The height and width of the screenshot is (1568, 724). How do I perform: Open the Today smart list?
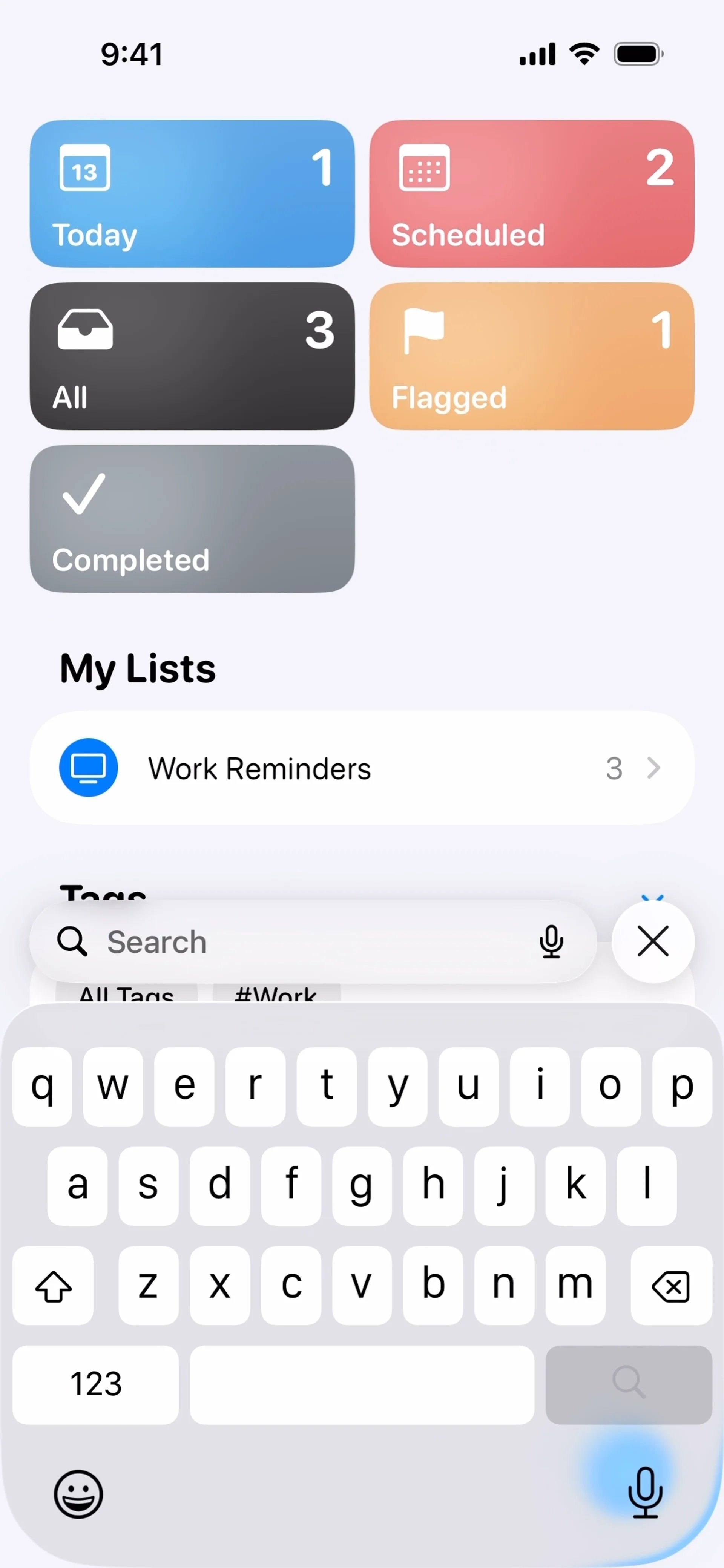192,193
